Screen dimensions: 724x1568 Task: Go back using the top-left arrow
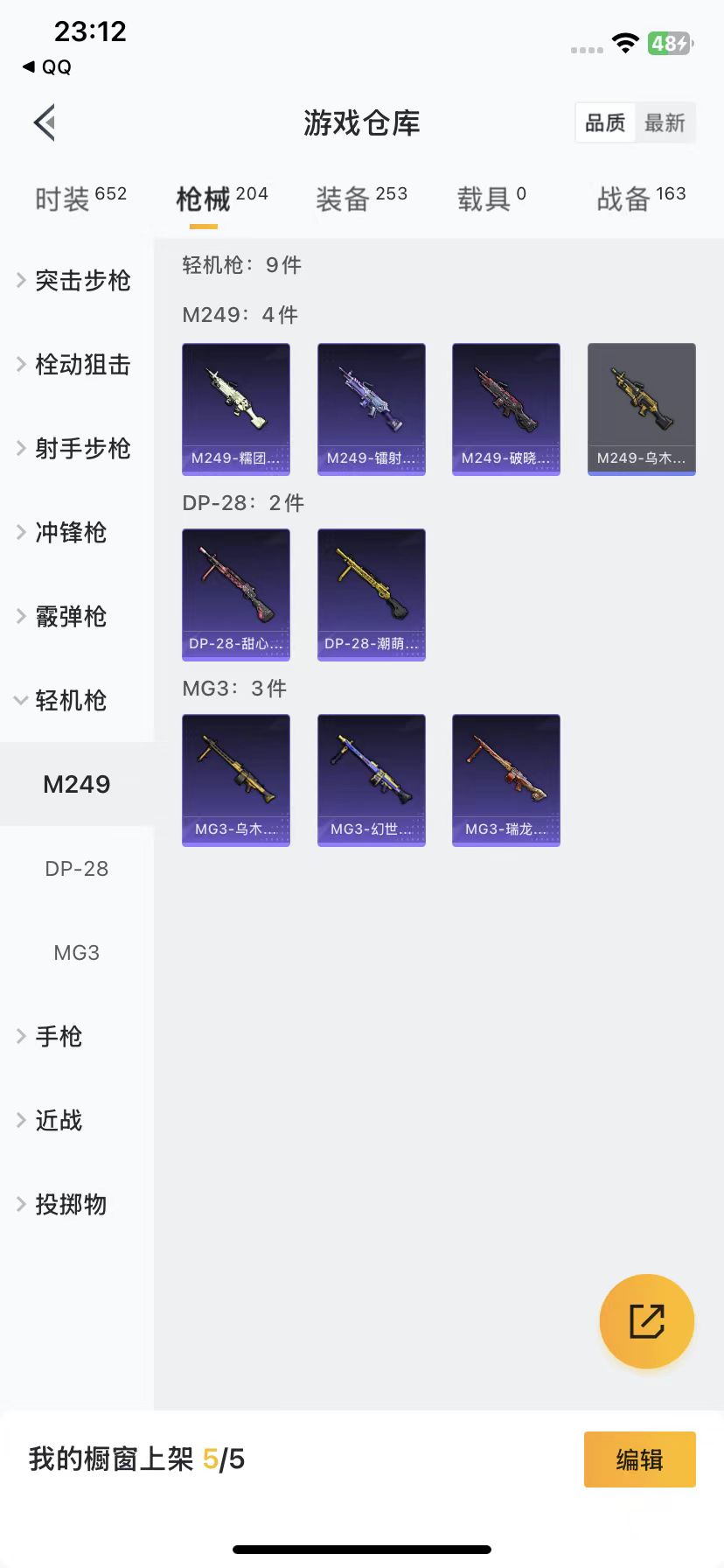tap(45, 122)
